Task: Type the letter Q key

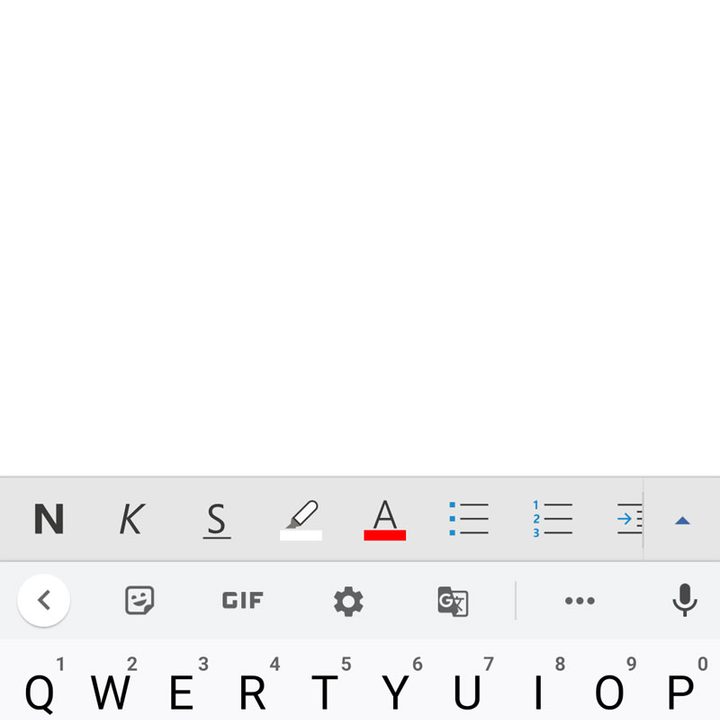Action: click(40, 690)
